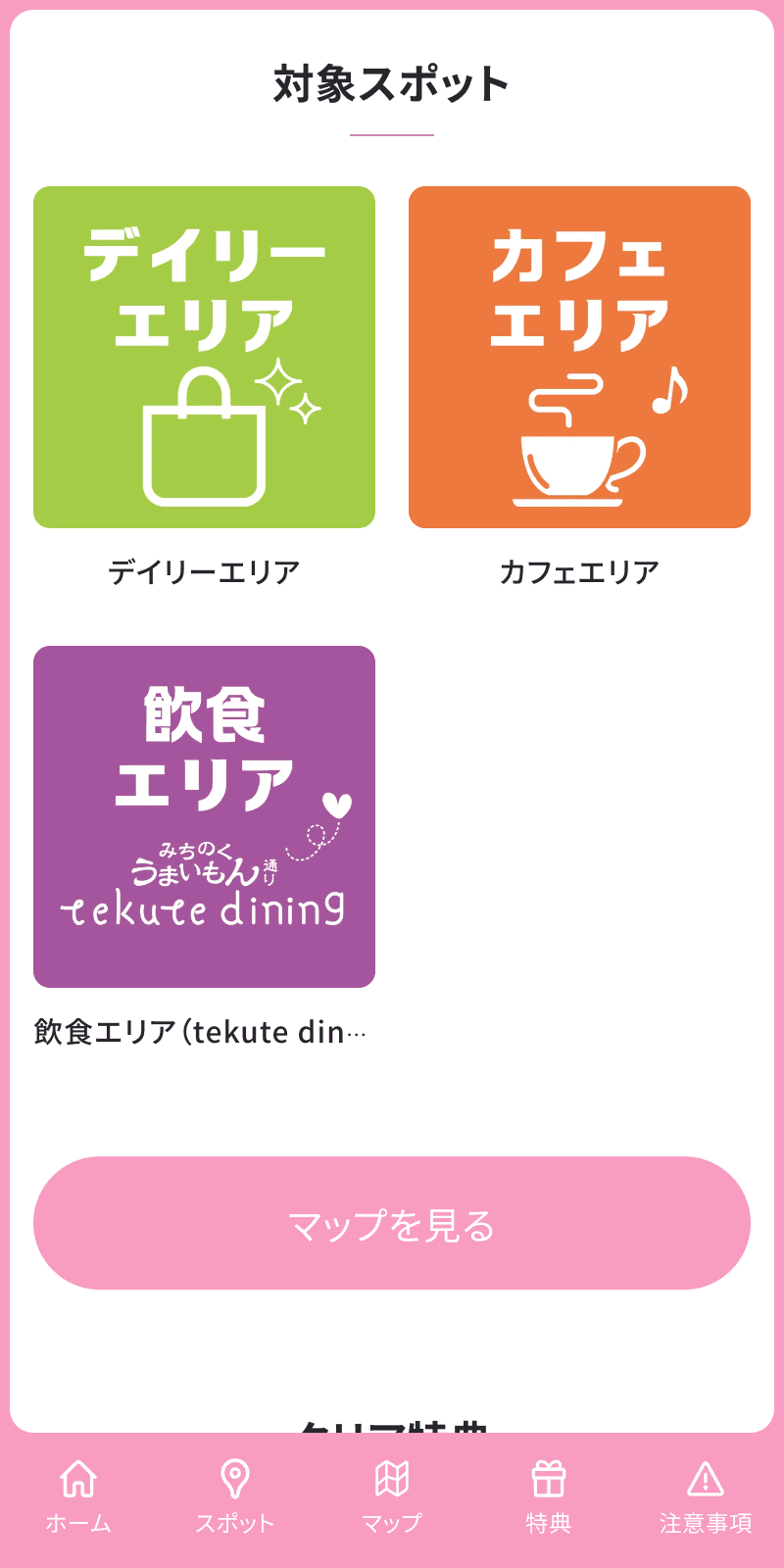The width and height of the screenshot is (784, 1568).
Task: Switch to the ホーム tab
Action: click(x=78, y=1494)
